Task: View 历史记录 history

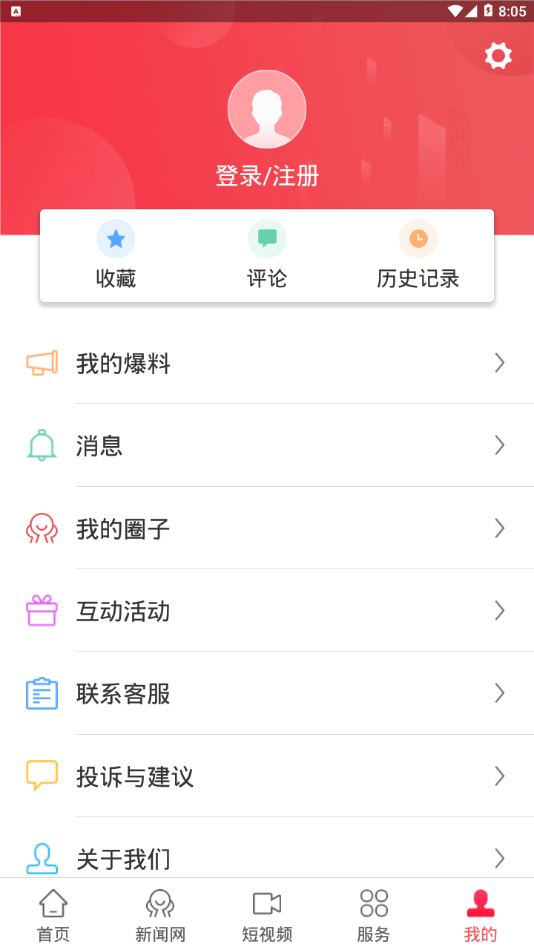Action: (x=418, y=255)
